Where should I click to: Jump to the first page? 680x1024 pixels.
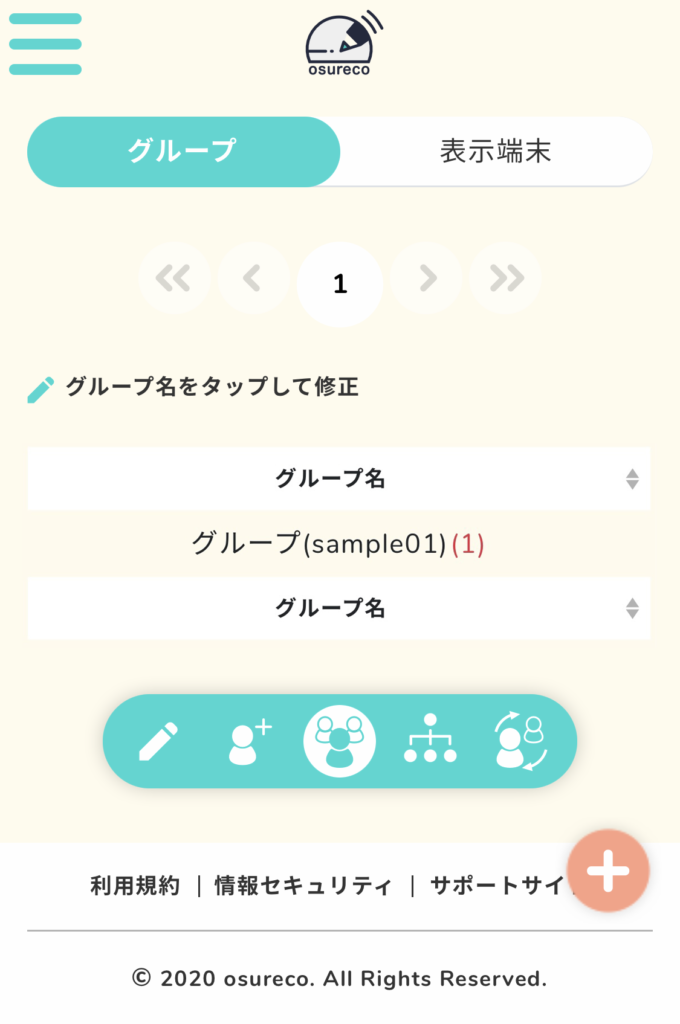pos(174,278)
